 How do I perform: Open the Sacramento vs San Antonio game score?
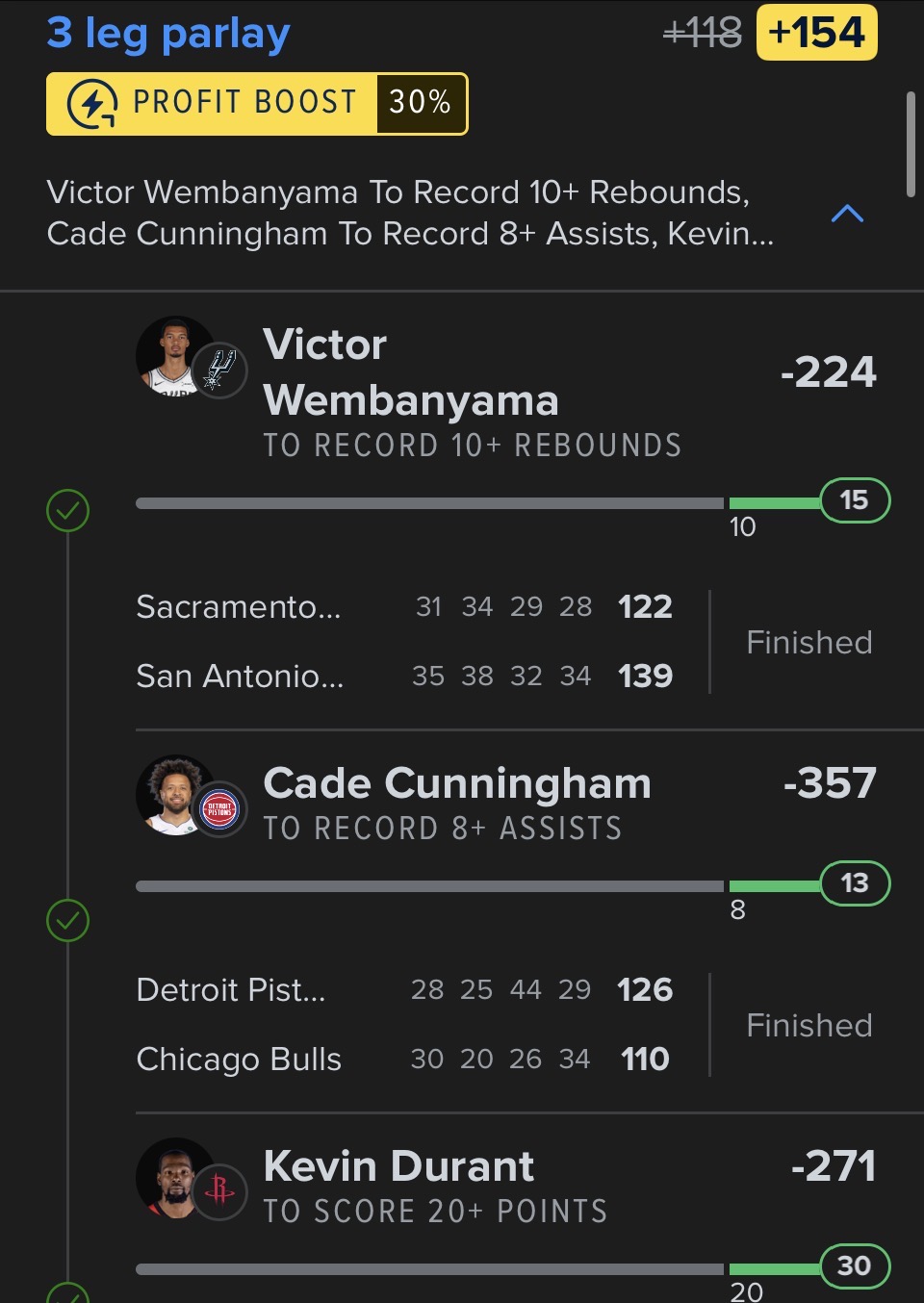click(404, 641)
